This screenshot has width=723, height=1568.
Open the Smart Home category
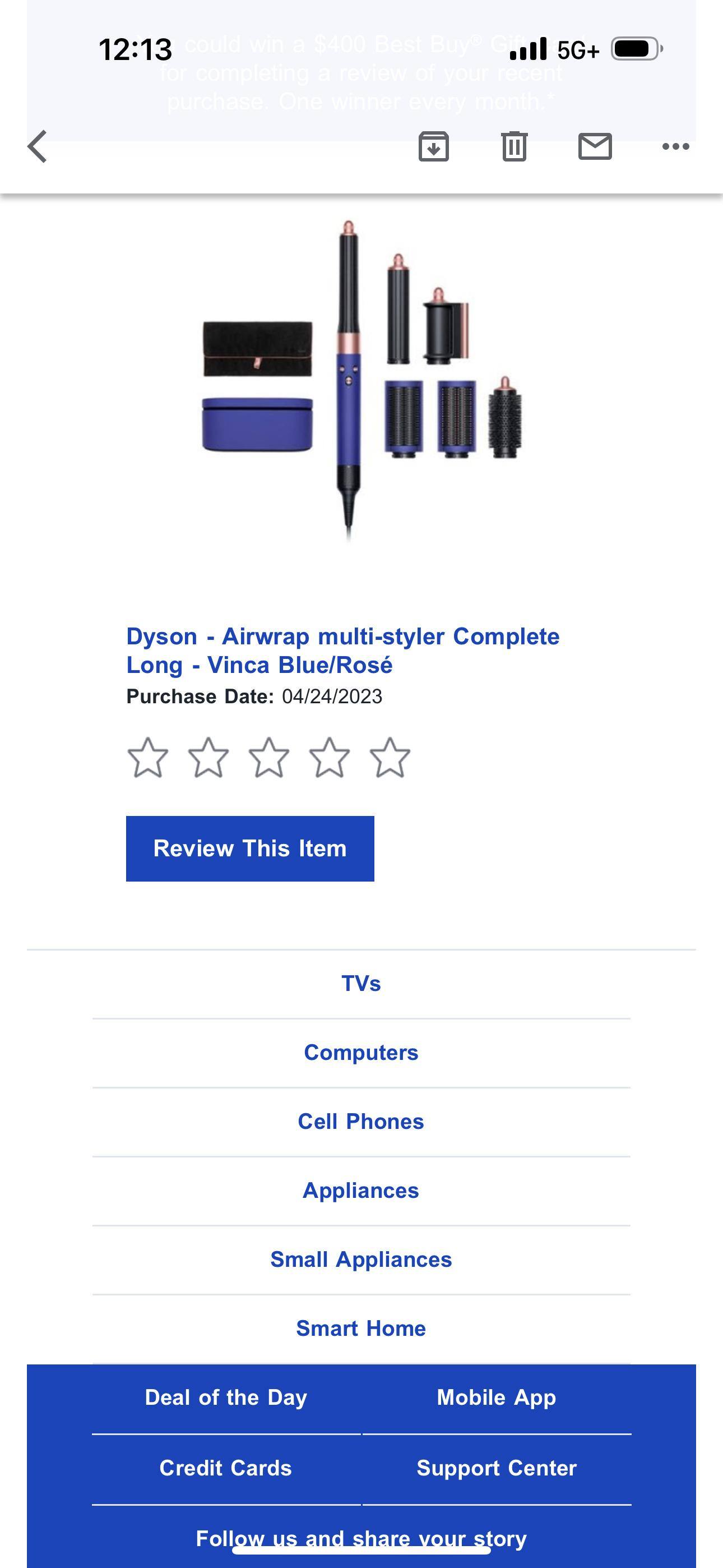click(361, 1329)
